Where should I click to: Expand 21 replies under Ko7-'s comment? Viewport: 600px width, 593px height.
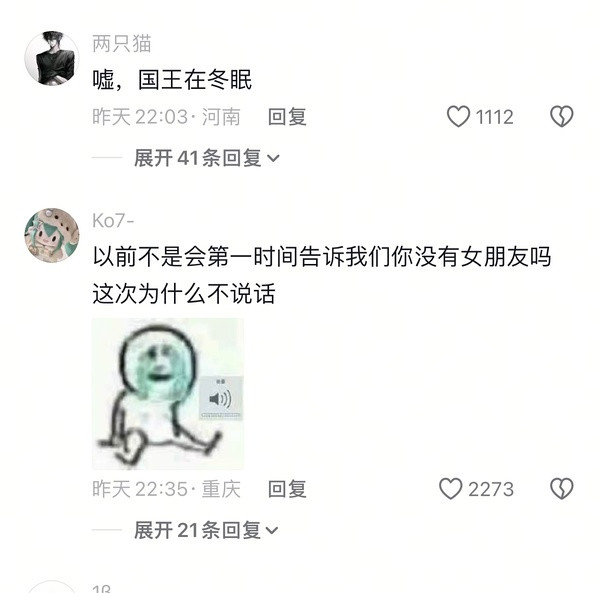click(206, 530)
